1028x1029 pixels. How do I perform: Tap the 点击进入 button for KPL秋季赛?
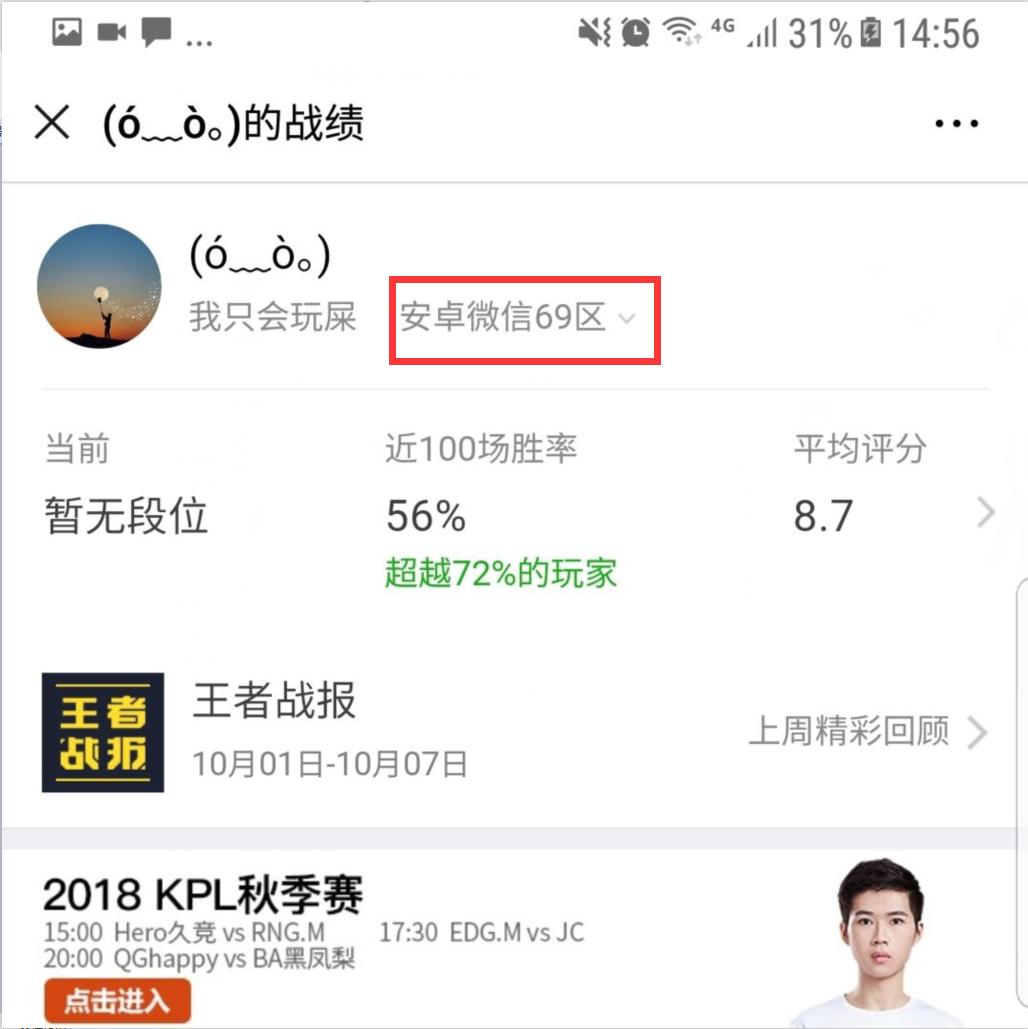coord(117,1000)
